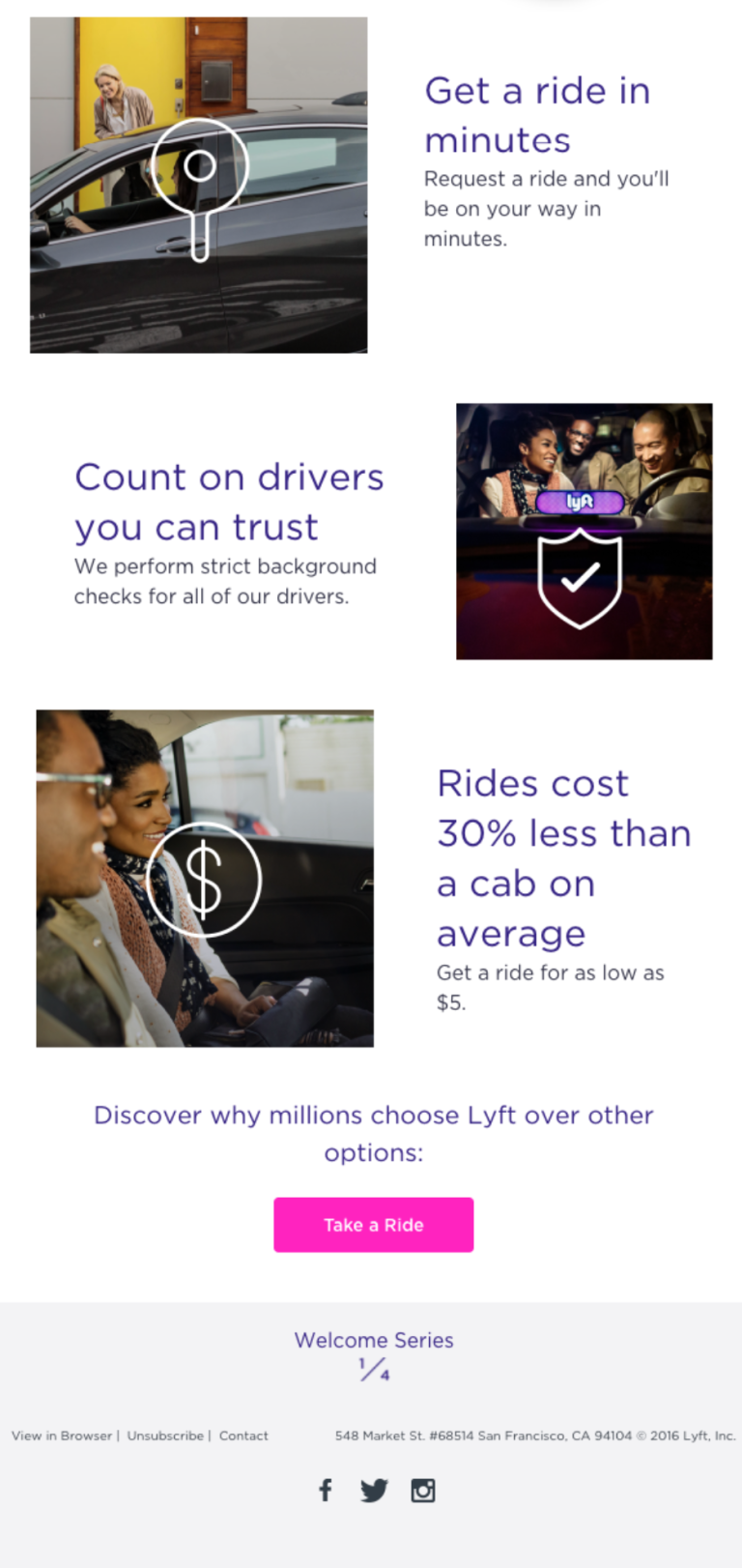This screenshot has height=1568, width=742.
Task: Open Lyft's Facebook page
Action: [326, 1490]
